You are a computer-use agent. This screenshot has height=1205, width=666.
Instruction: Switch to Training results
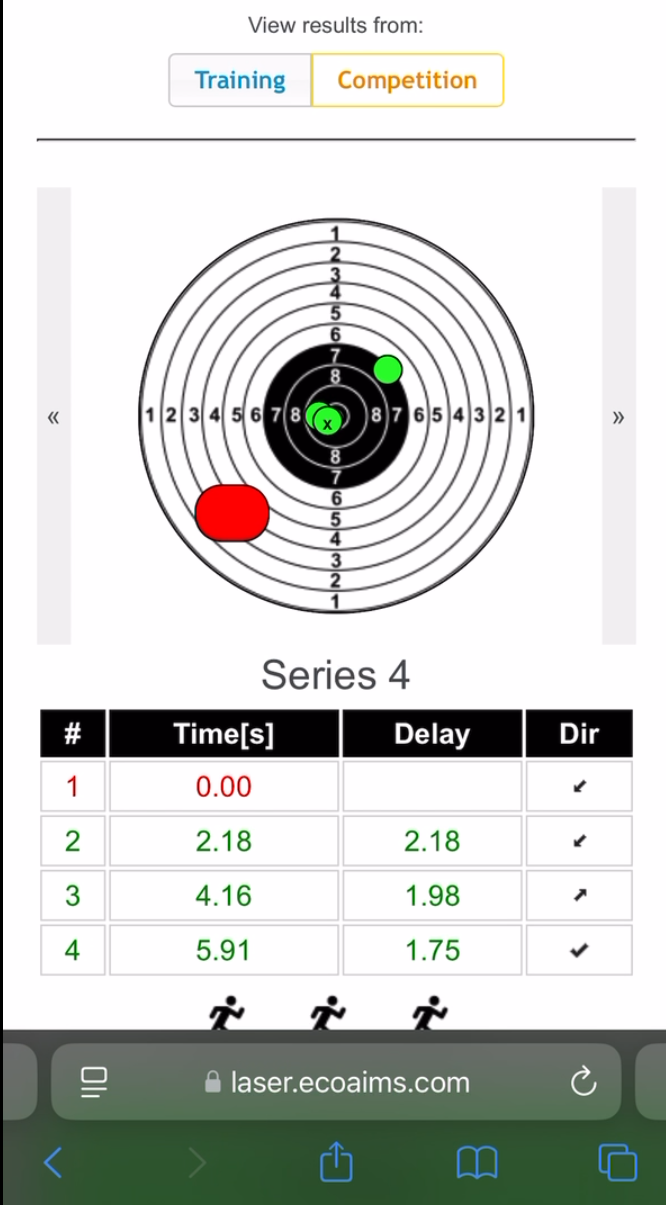240,80
